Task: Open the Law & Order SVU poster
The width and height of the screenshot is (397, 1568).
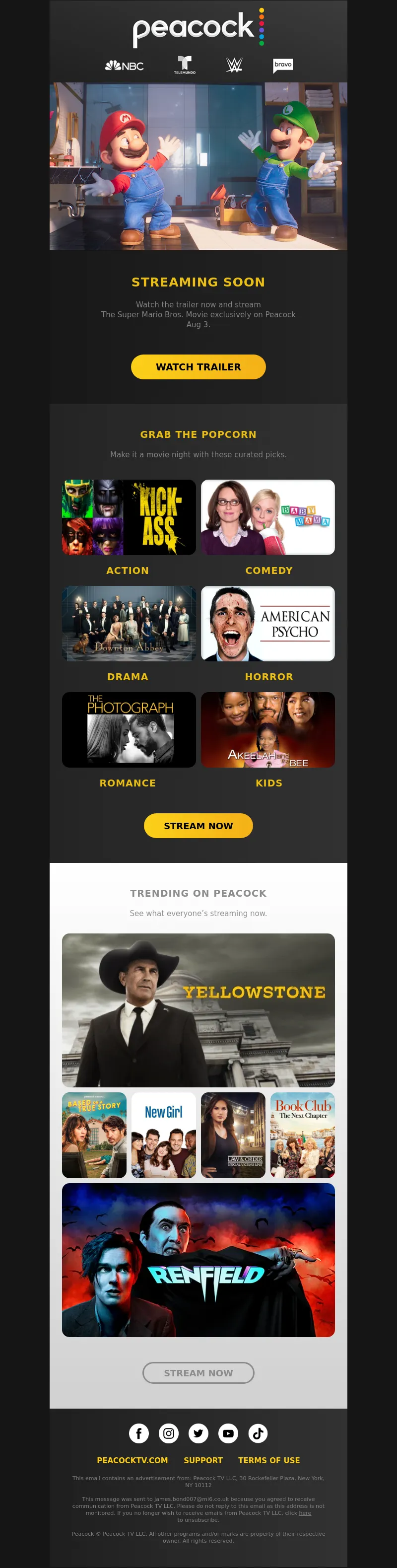Action: pyautogui.click(x=233, y=1135)
